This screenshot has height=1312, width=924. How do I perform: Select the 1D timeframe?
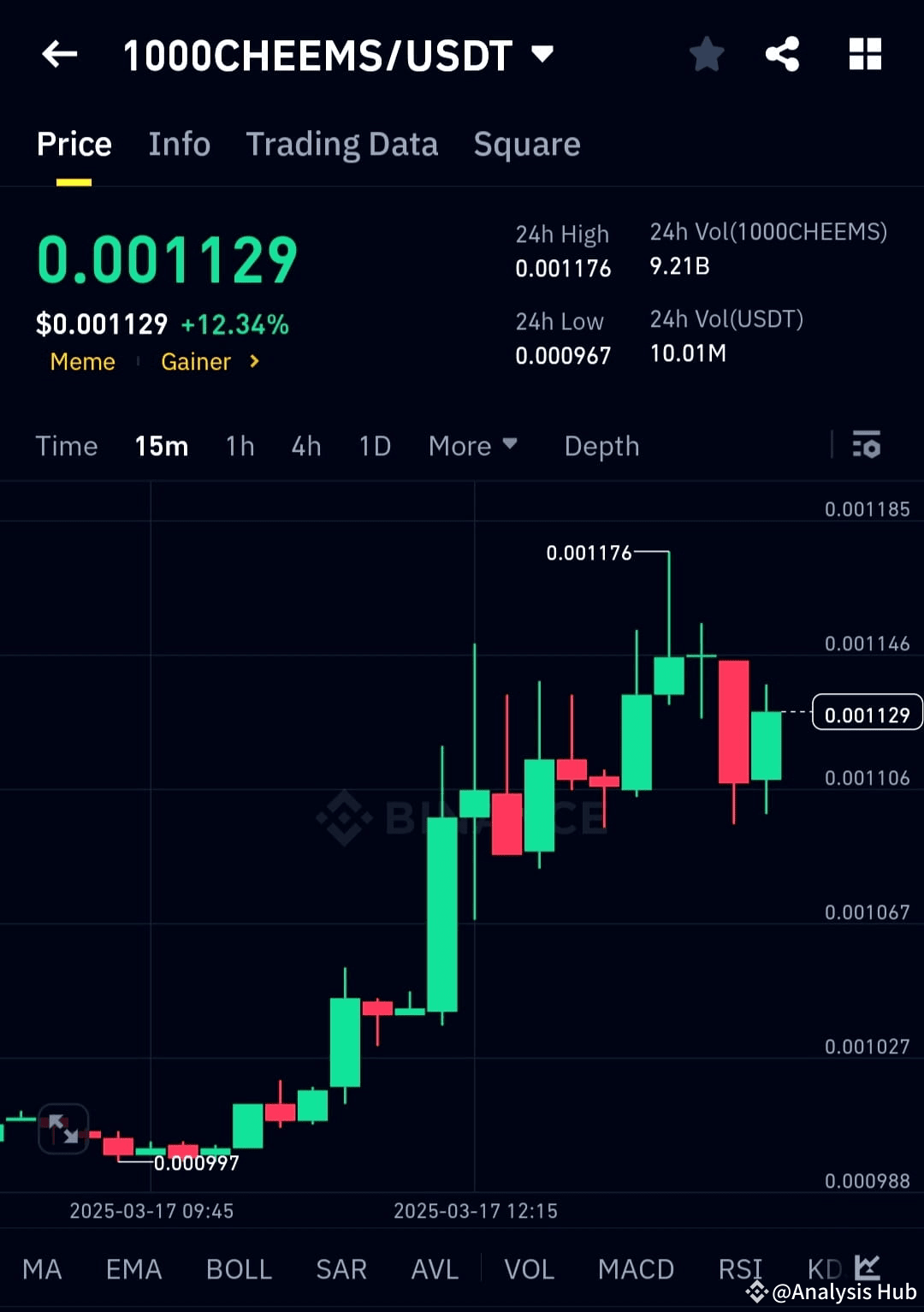(374, 446)
